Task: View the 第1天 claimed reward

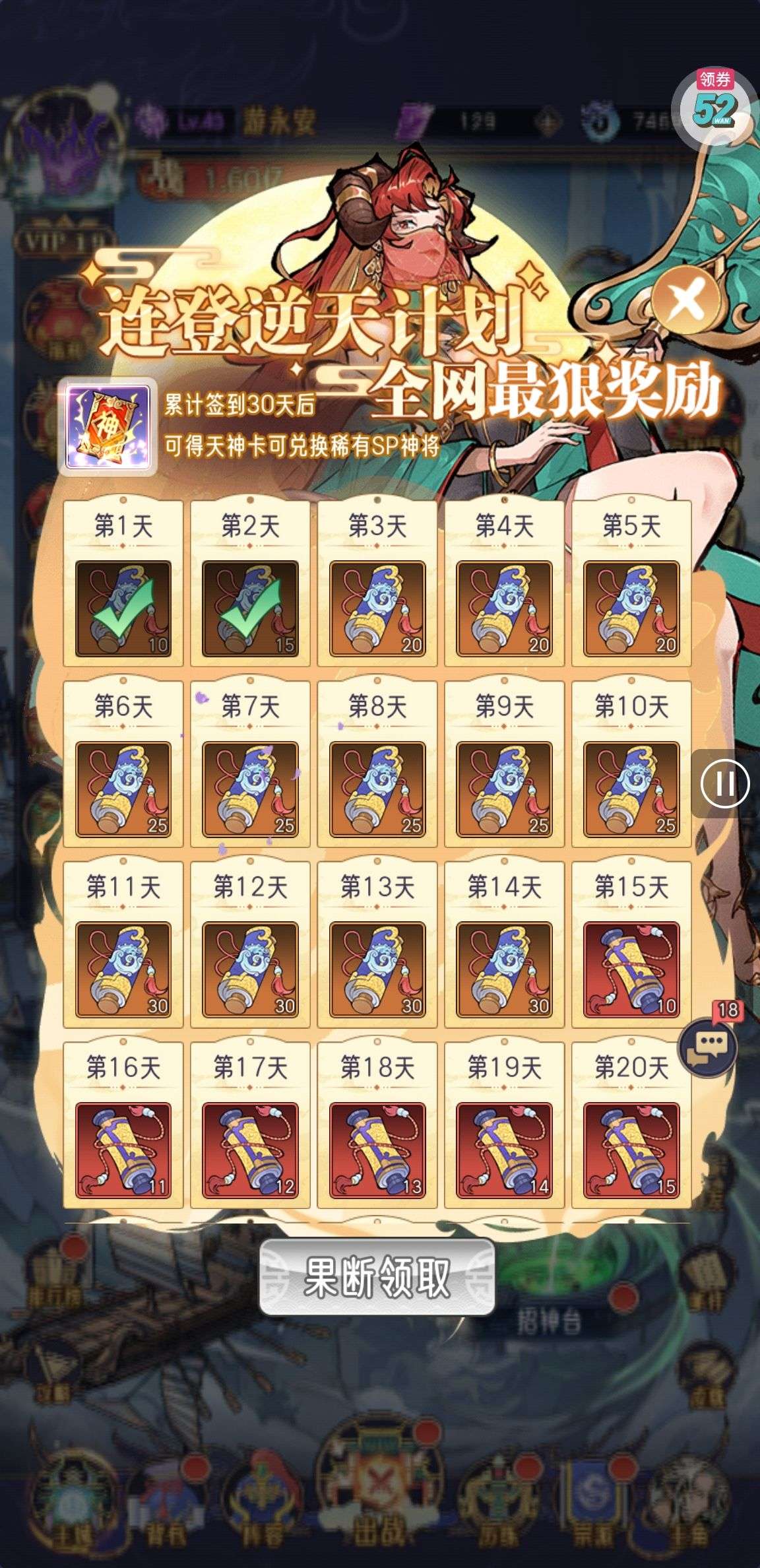Action: [x=123, y=608]
